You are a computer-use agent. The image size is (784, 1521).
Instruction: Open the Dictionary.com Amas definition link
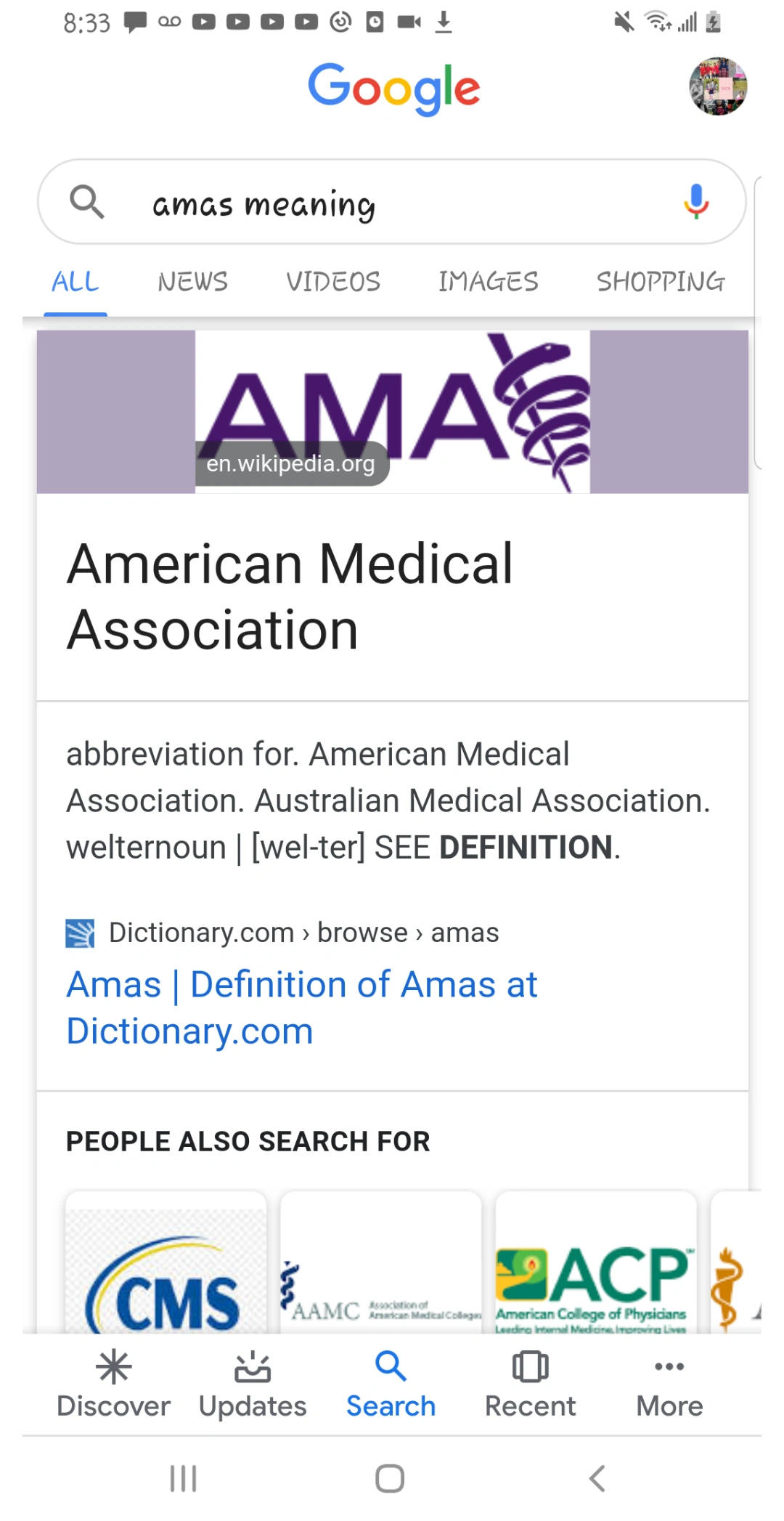point(301,1007)
